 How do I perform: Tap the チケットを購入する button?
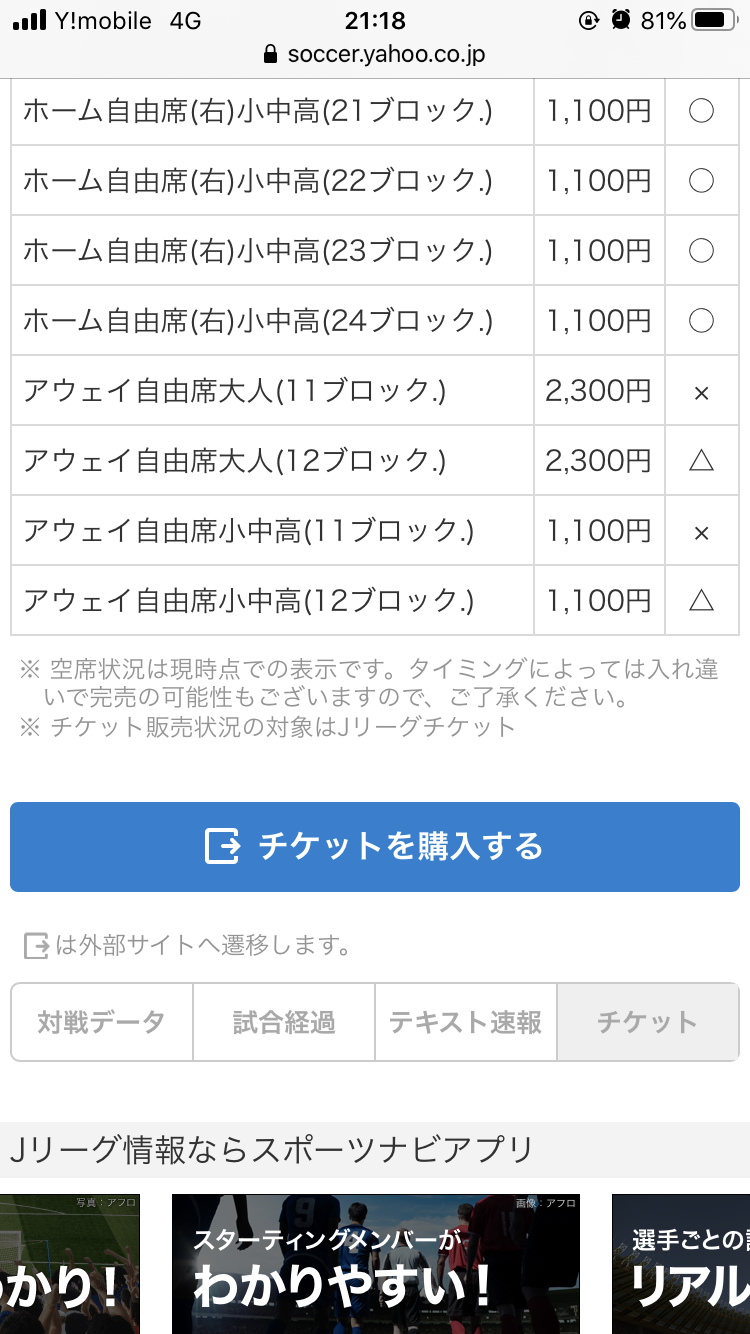tap(375, 846)
